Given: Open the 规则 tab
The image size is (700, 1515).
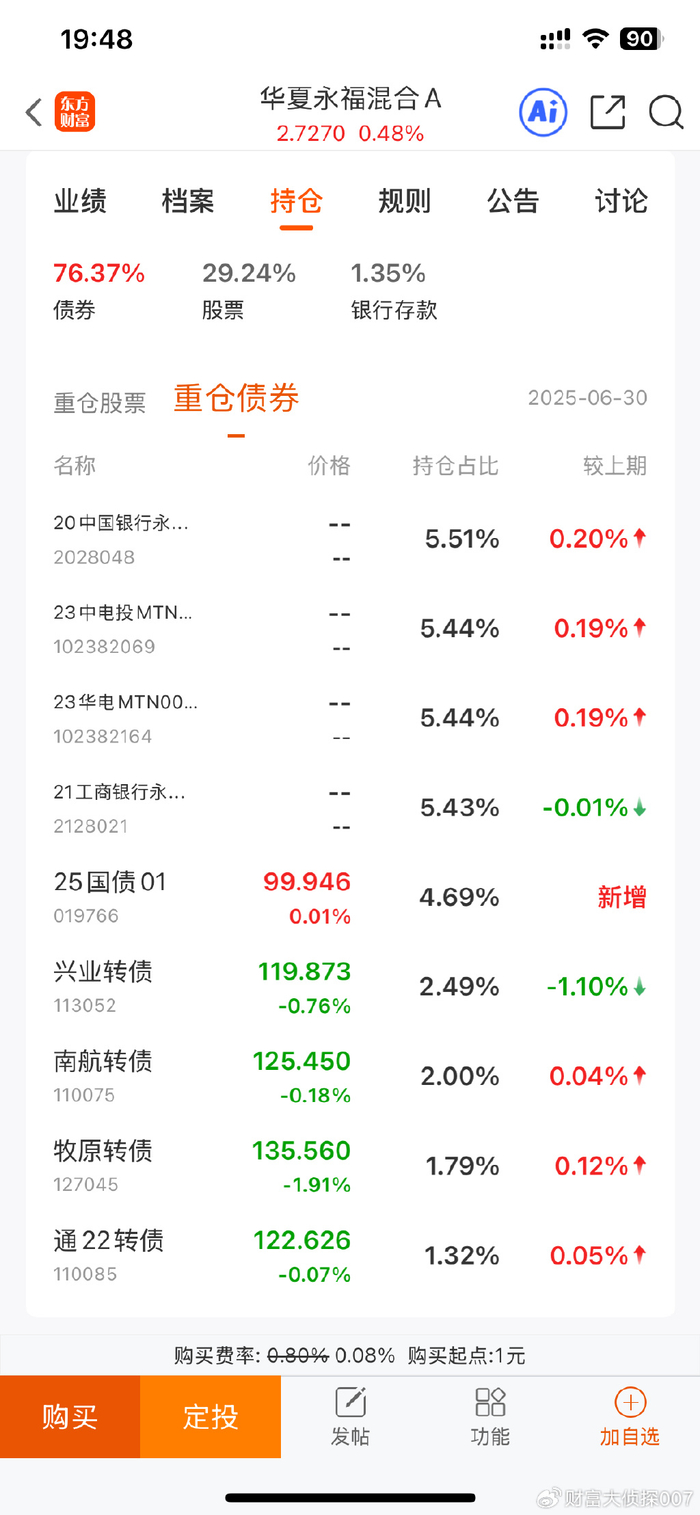Looking at the screenshot, I should pos(404,201).
